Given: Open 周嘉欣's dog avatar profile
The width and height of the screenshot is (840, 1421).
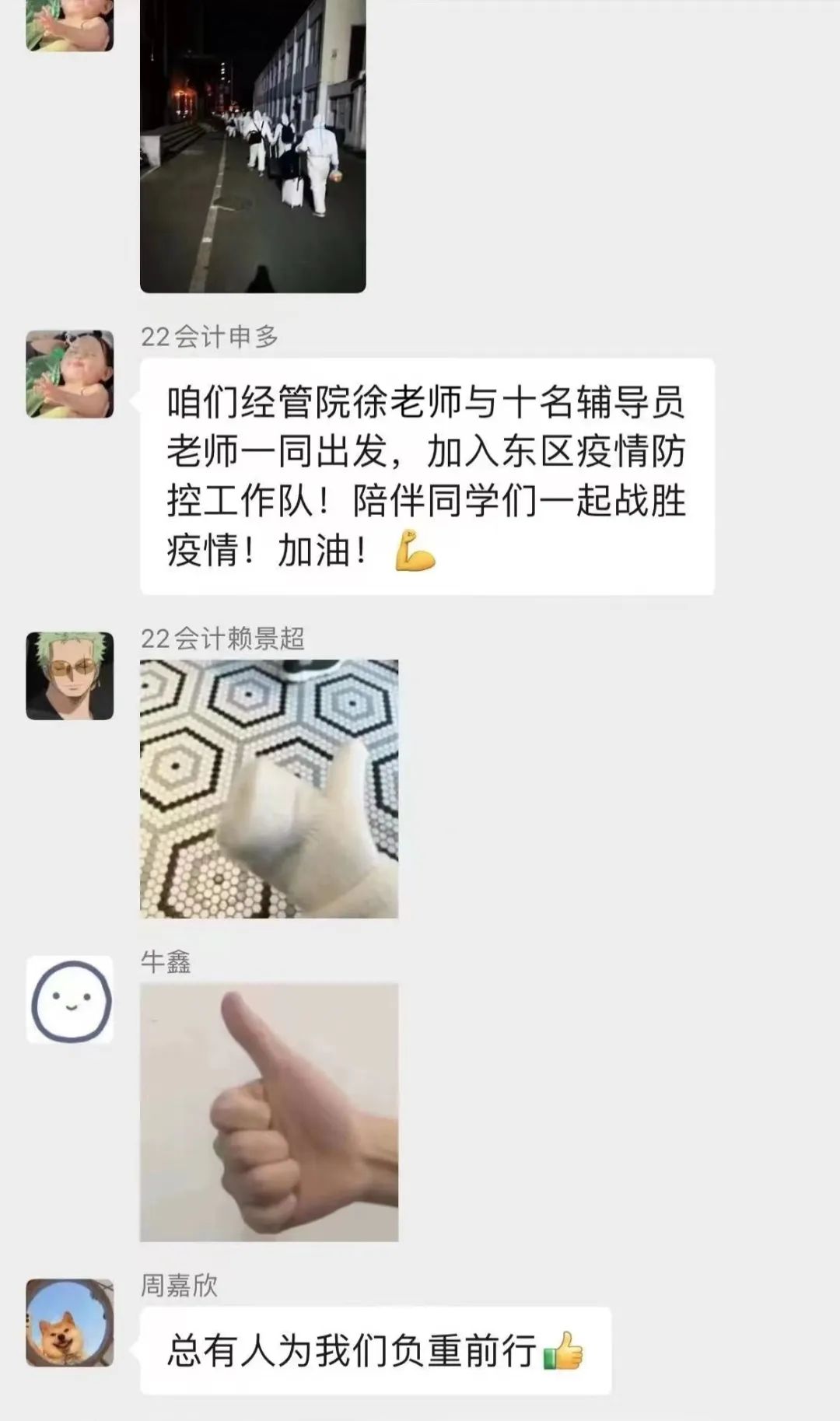Looking at the screenshot, I should click(x=70, y=1323).
